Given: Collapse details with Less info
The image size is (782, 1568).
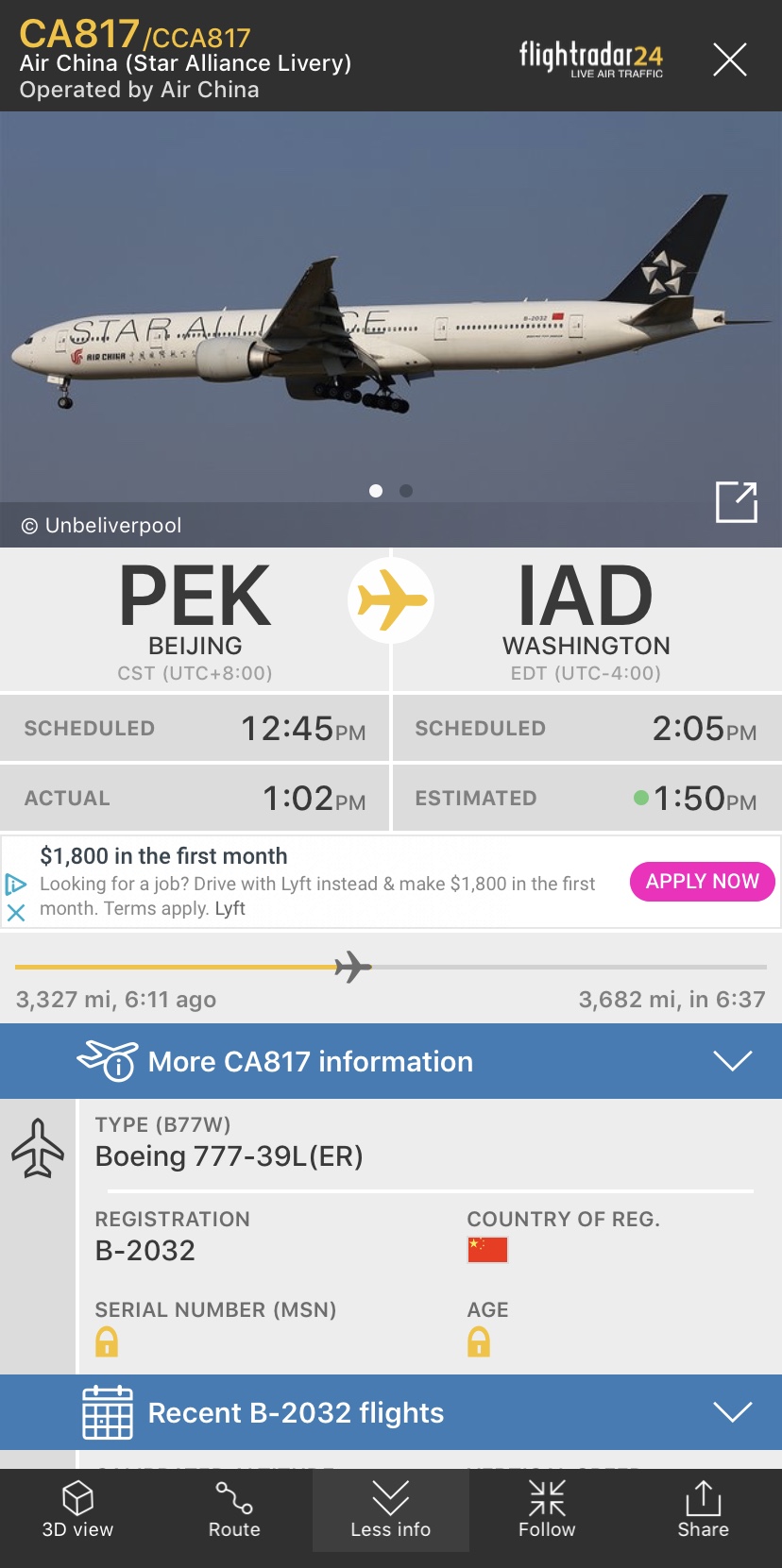Looking at the screenshot, I should (390, 1509).
